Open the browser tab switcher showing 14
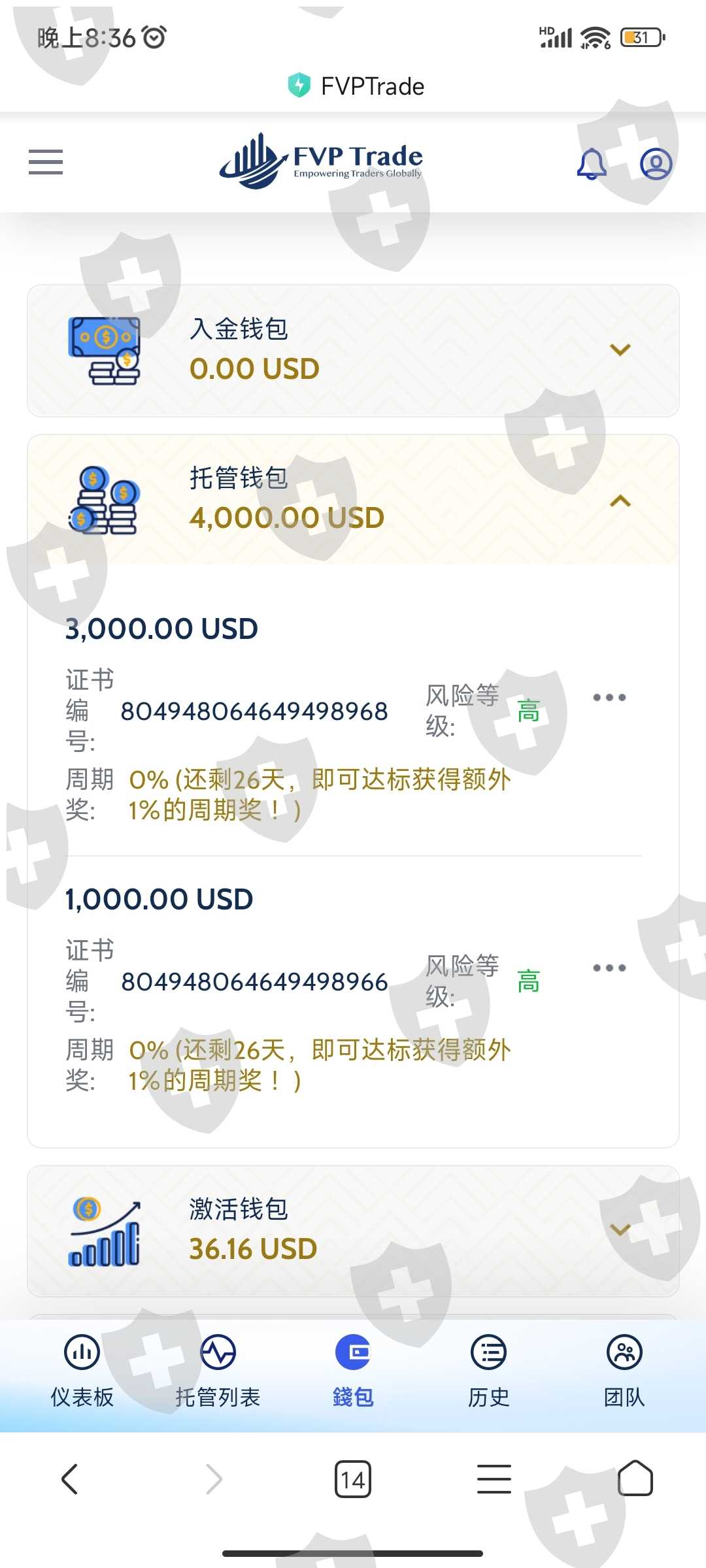 (x=353, y=1479)
